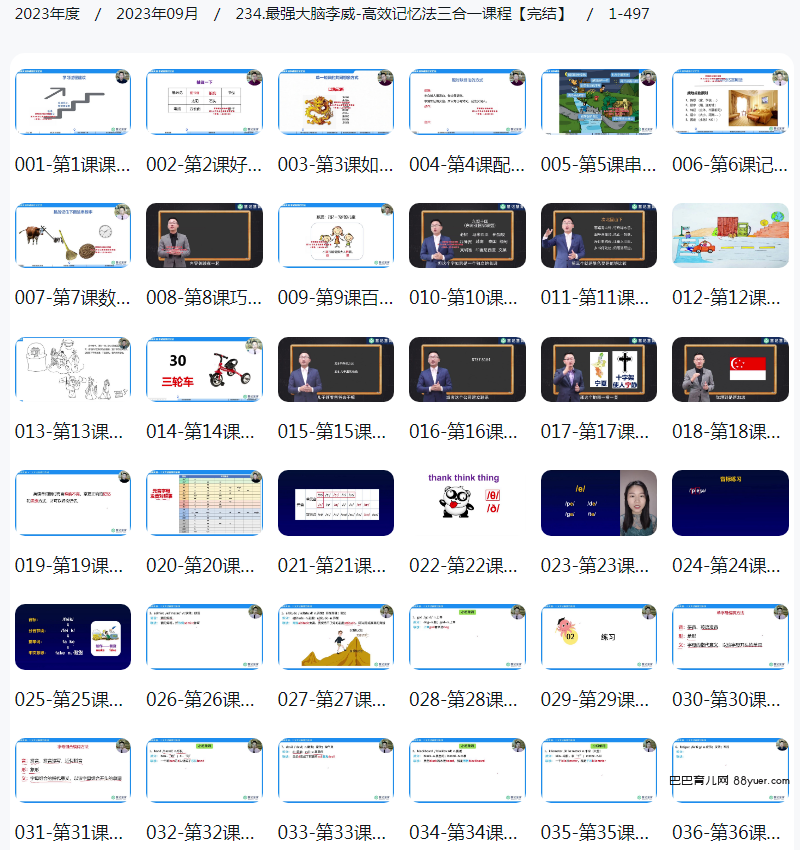This screenshot has width=800, height=850.
Task: Open video 033-第33课
Action: click(x=336, y=770)
